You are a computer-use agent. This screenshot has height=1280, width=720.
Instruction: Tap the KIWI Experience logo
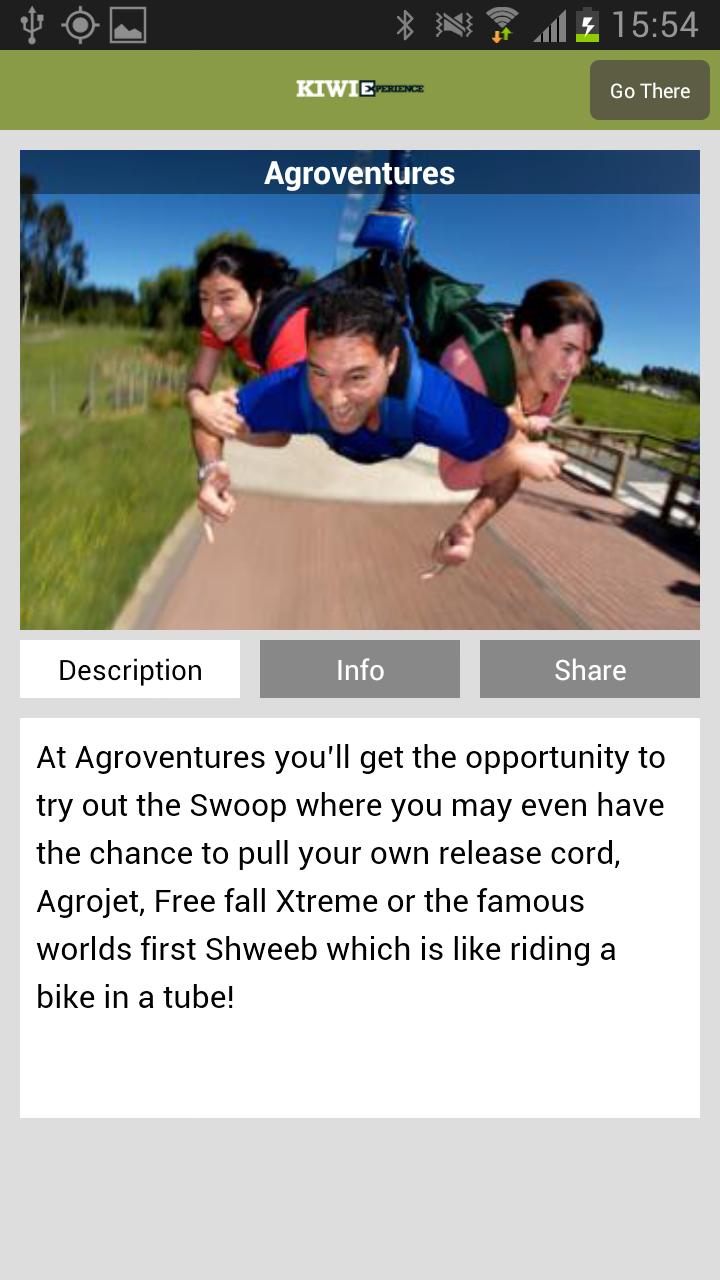tap(360, 88)
